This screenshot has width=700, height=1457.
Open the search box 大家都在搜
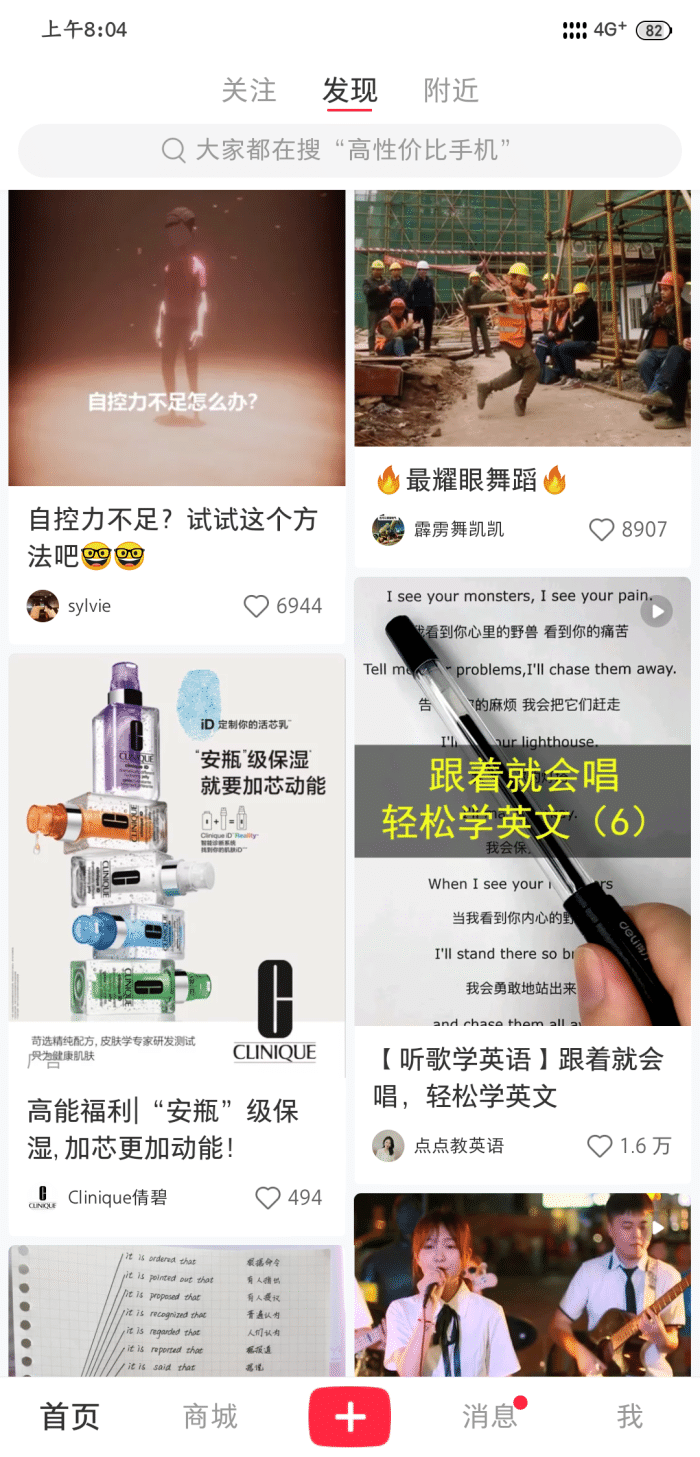pyautogui.click(x=349, y=151)
